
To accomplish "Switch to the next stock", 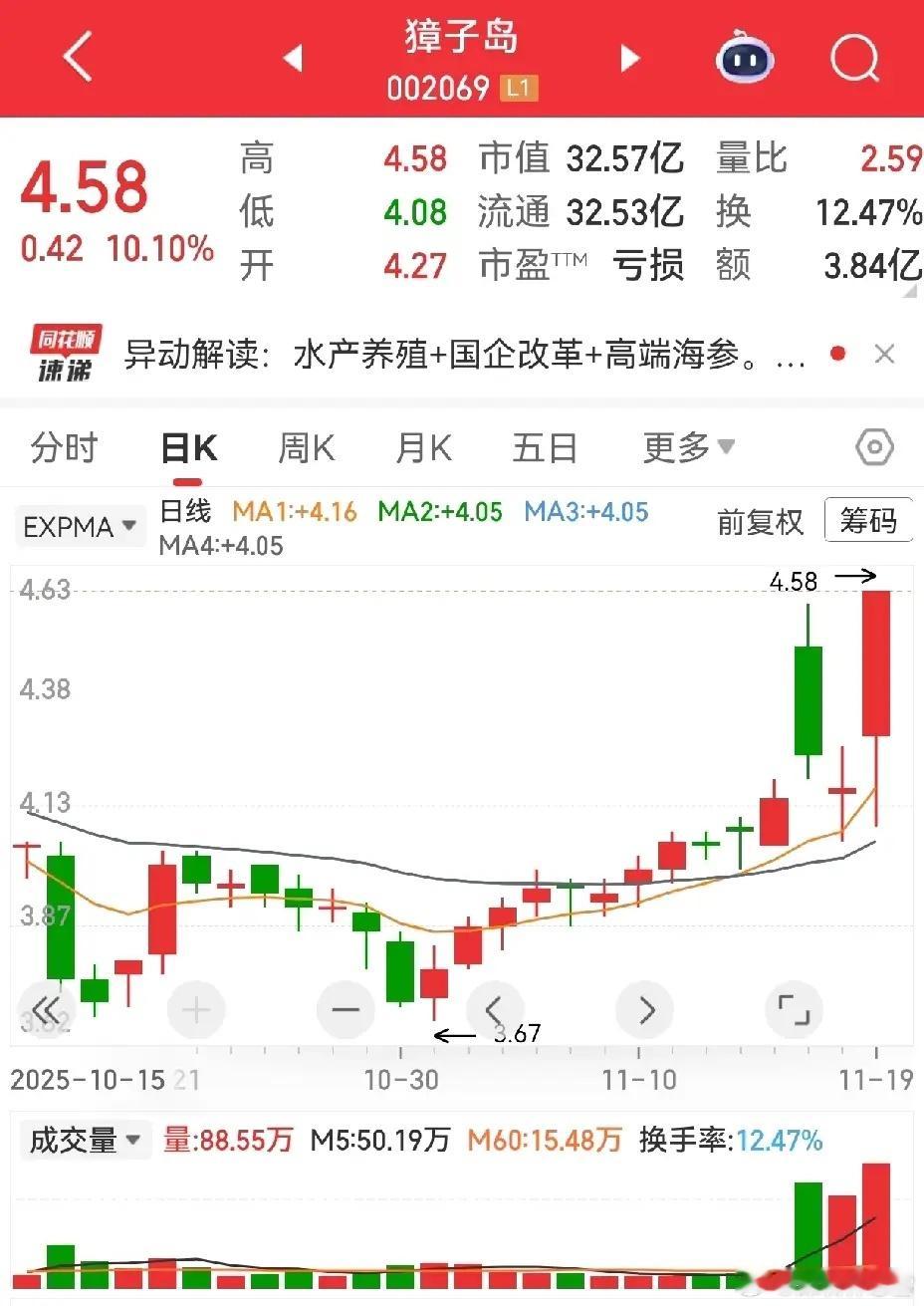I will pyautogui.click(x=629, y=58).
